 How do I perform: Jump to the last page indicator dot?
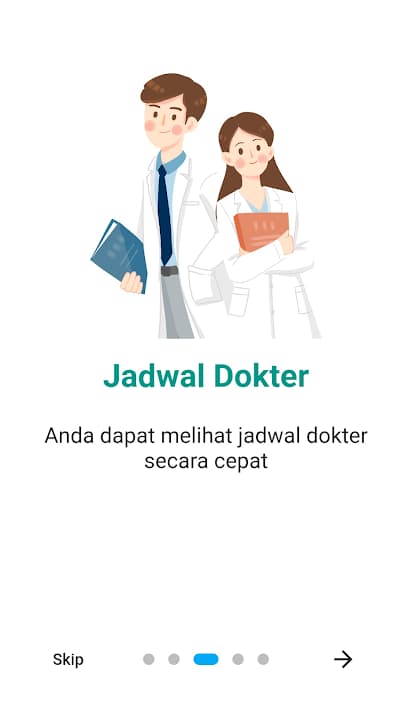(x=263, y=659)
